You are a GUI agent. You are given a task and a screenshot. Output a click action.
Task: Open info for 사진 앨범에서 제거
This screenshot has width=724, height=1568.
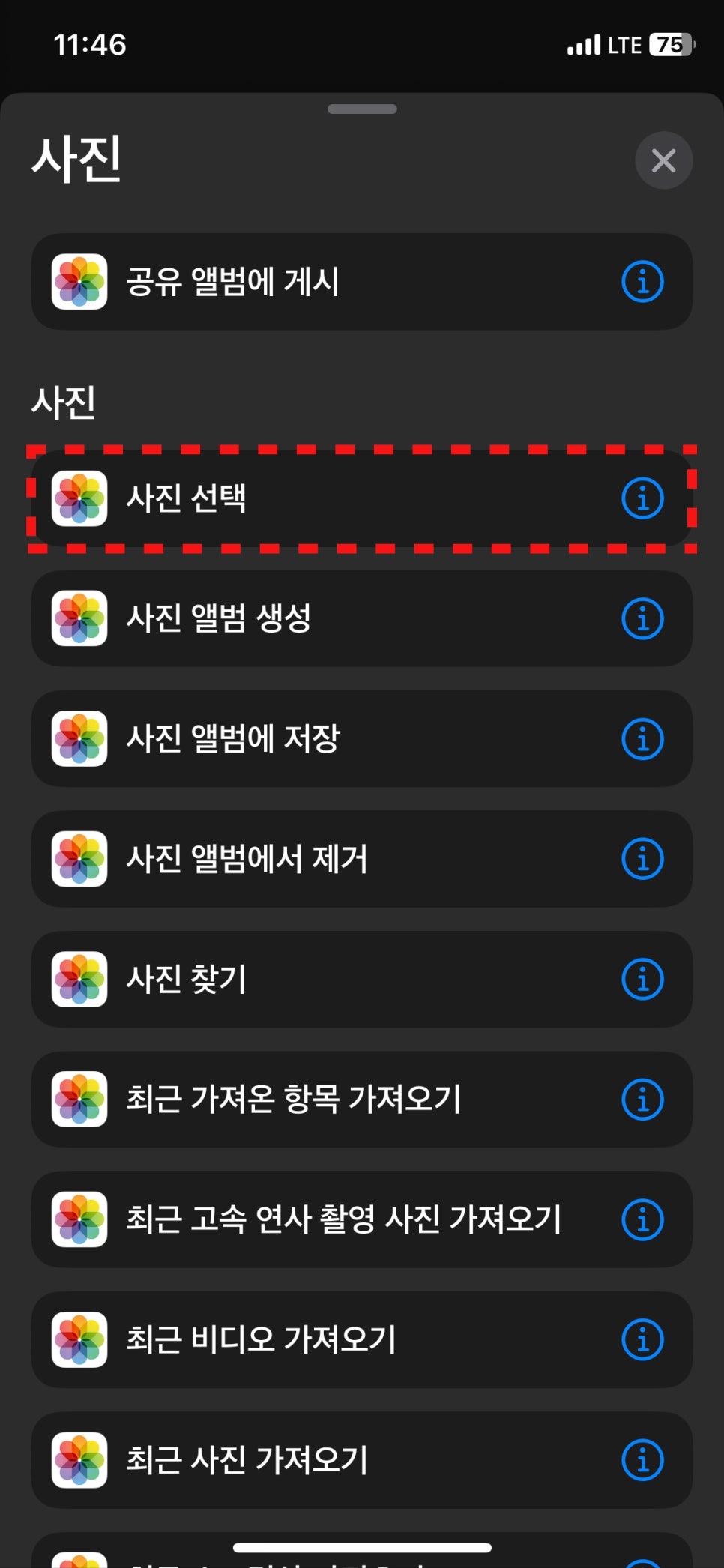pos(642,859)
